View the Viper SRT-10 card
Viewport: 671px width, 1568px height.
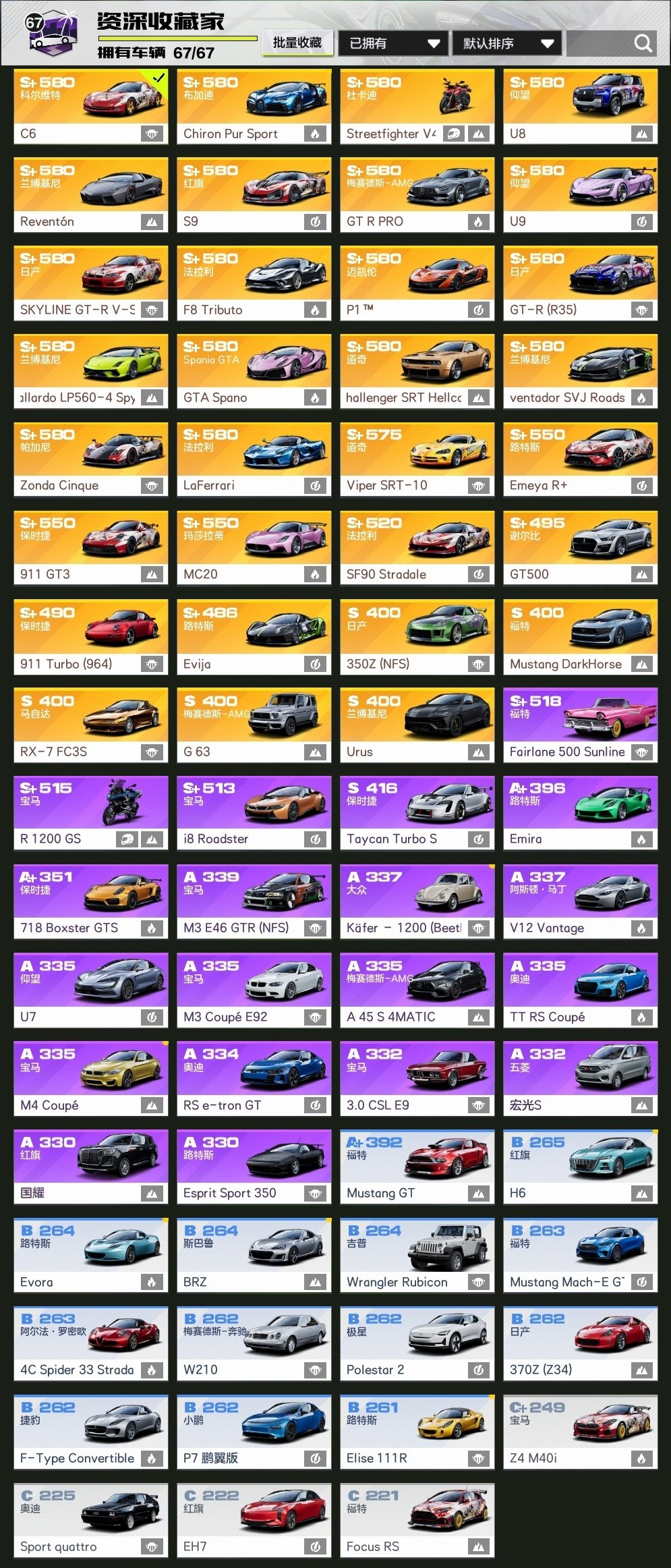[417, 459]
